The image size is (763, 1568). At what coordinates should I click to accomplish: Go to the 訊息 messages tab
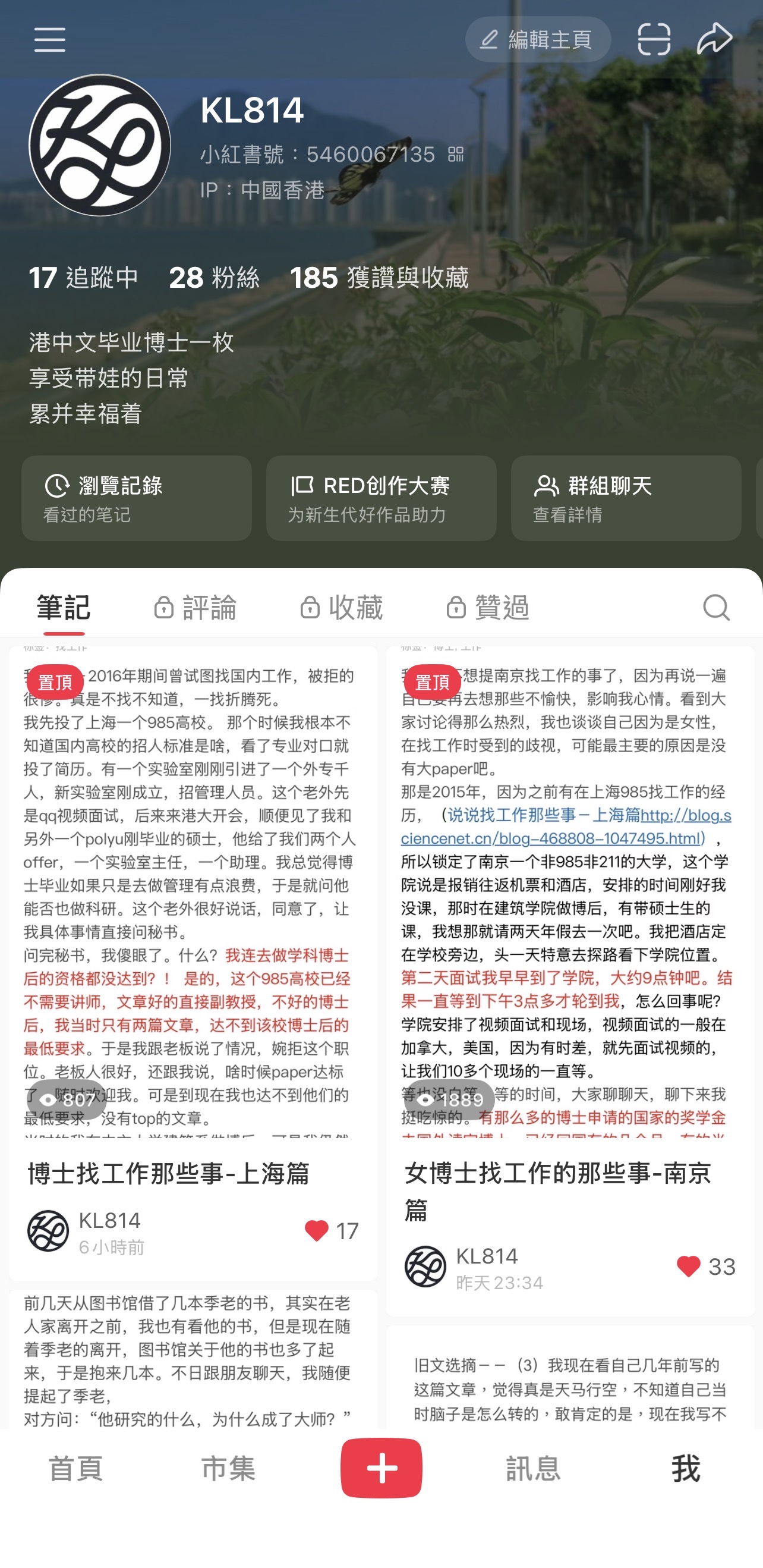pyautogui.click(x=533, y=1469)
